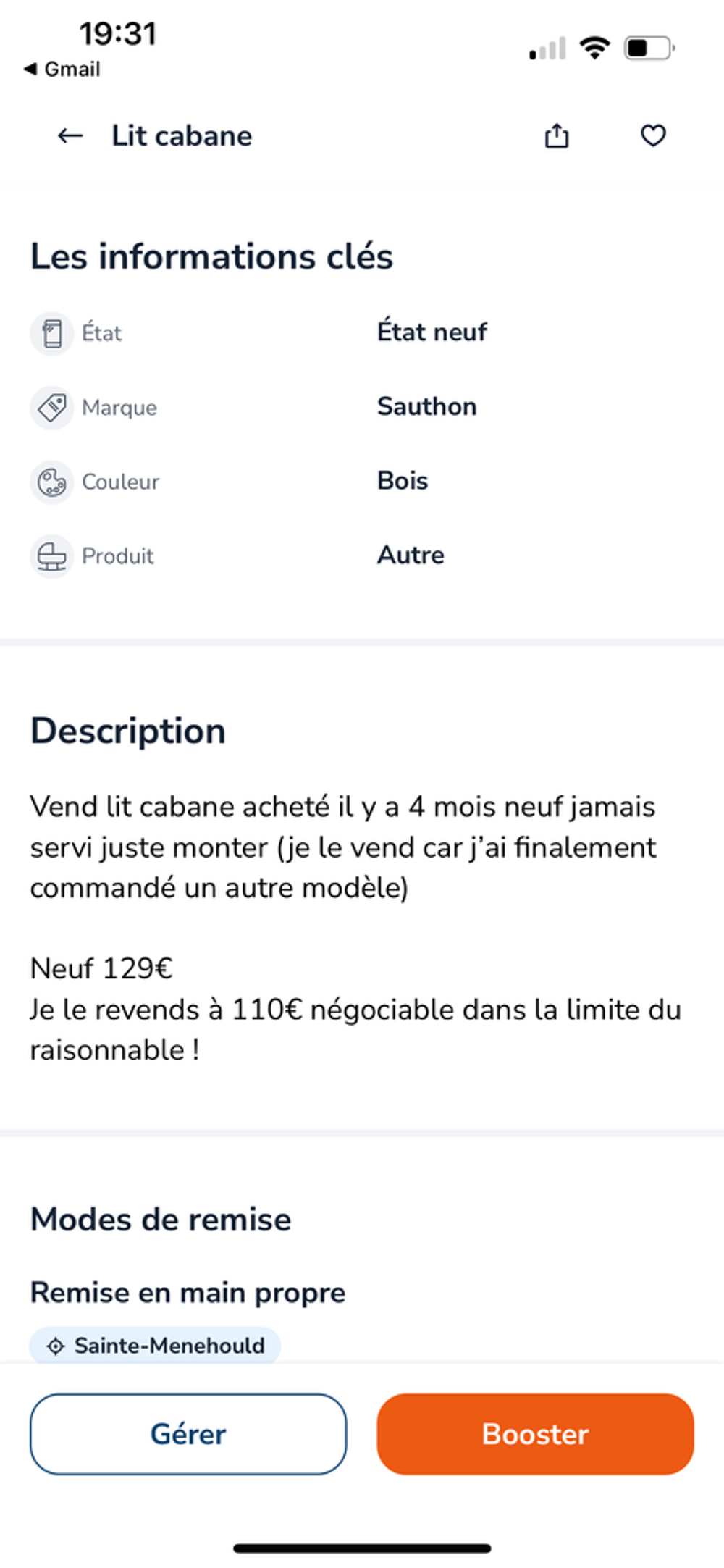724x1568 pixels.
Task: Expand the Description section
Action: (x=127, y=731)
